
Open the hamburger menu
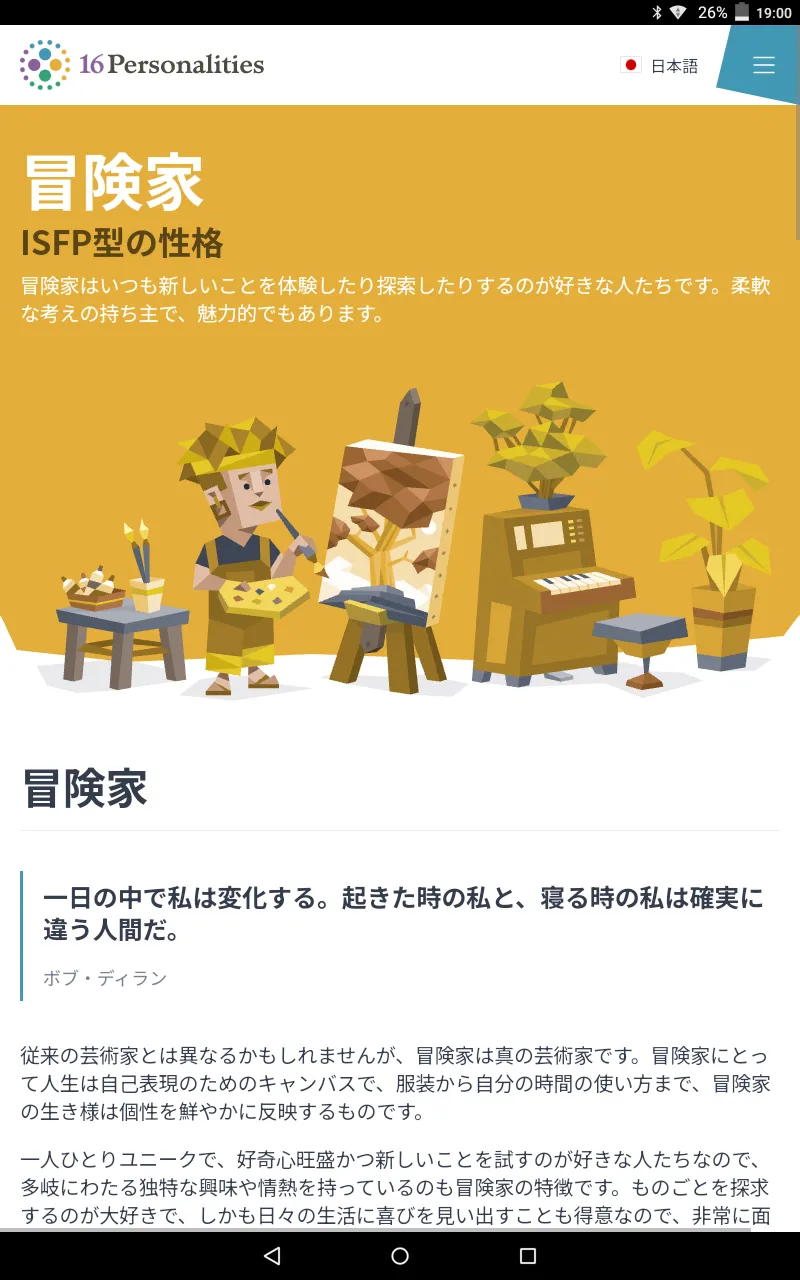(764, 65)
